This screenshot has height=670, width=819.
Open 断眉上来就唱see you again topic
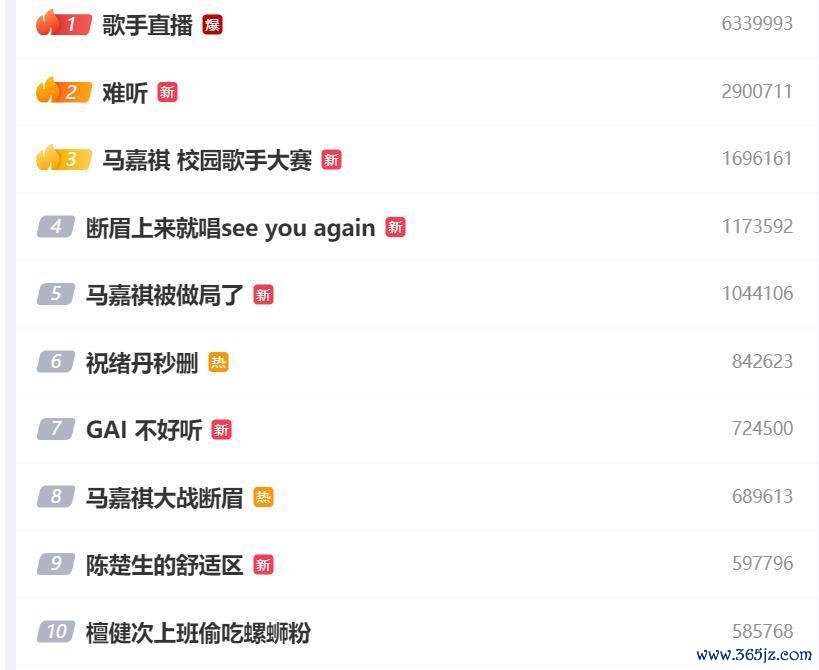click(230, 228)
